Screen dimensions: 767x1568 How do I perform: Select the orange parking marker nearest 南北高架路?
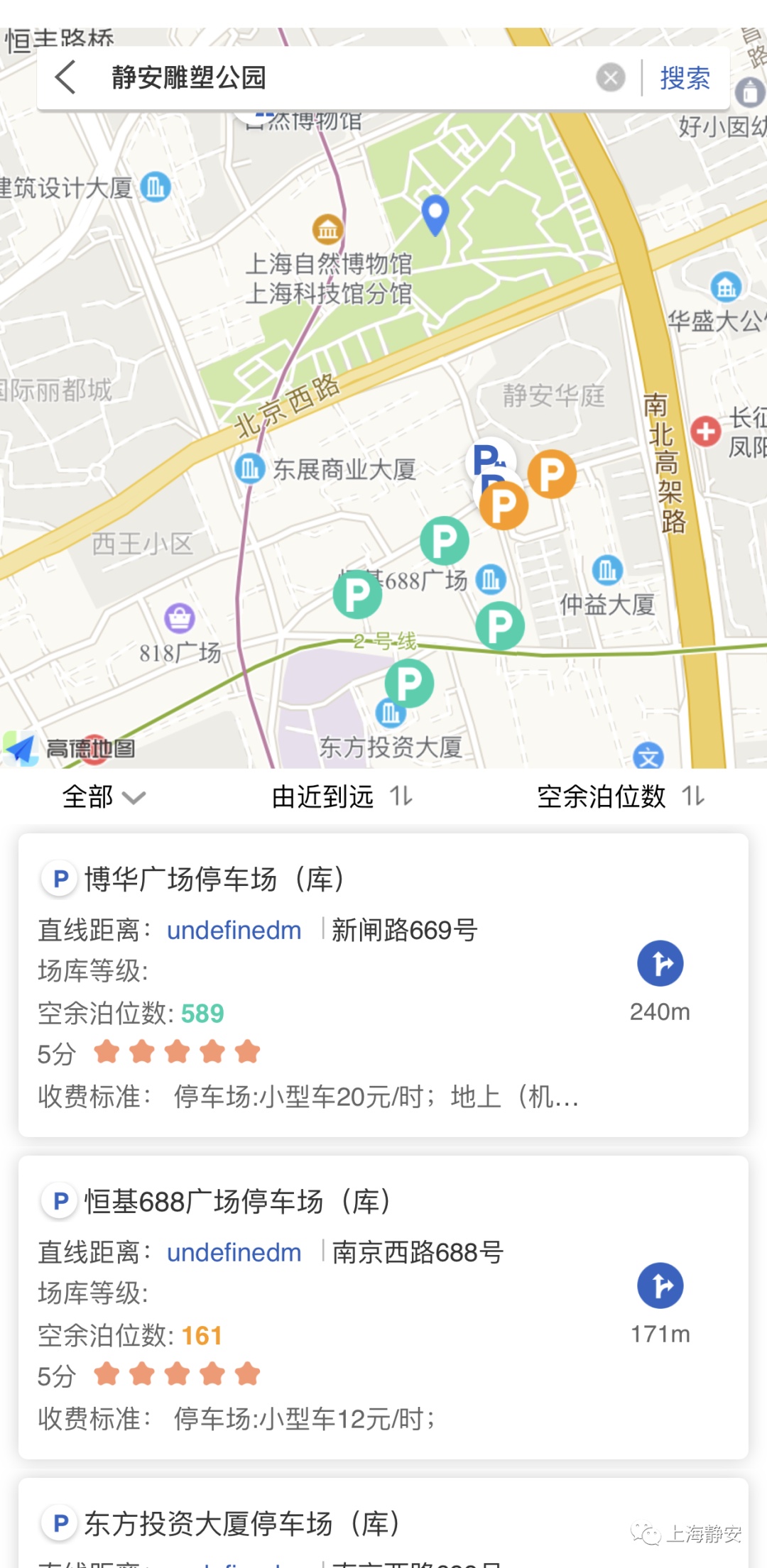tap(552, 473)
